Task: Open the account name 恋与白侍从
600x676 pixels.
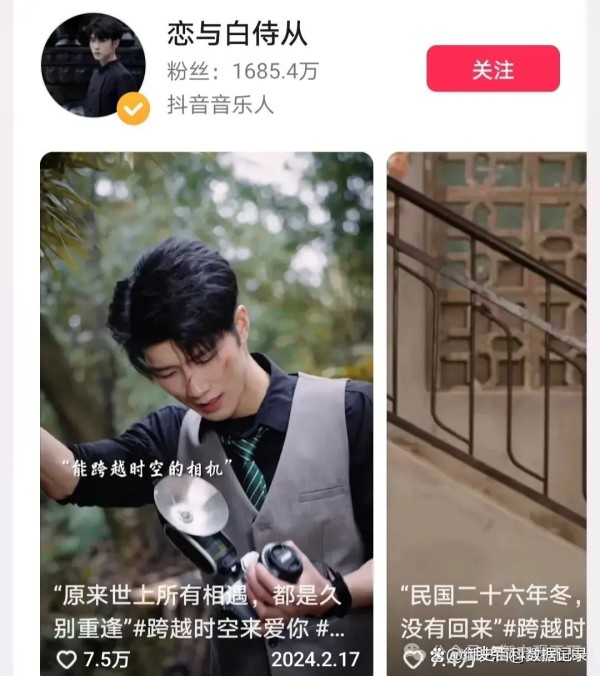Action: click(237, 34)
